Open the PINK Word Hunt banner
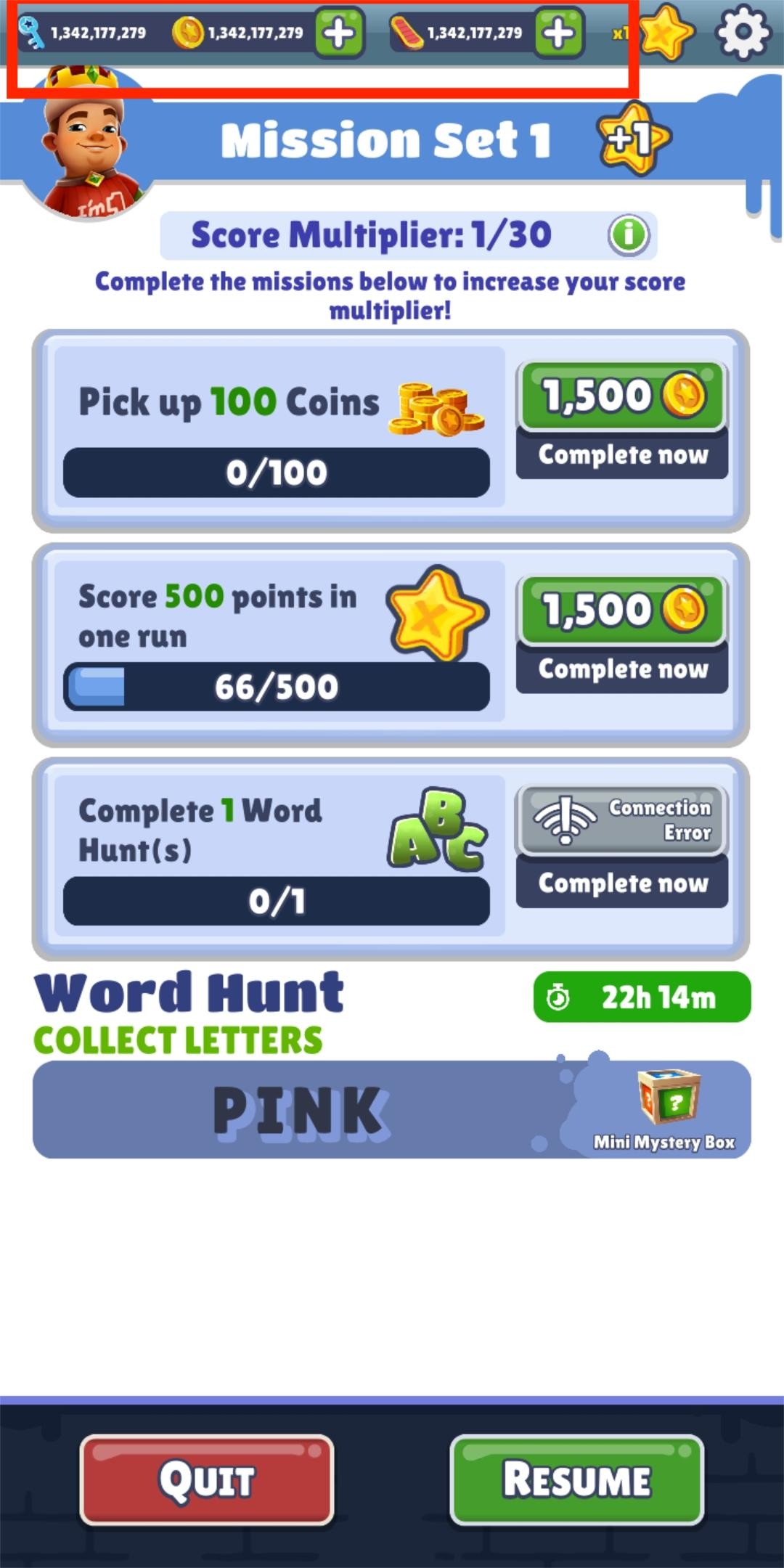 392,1109
